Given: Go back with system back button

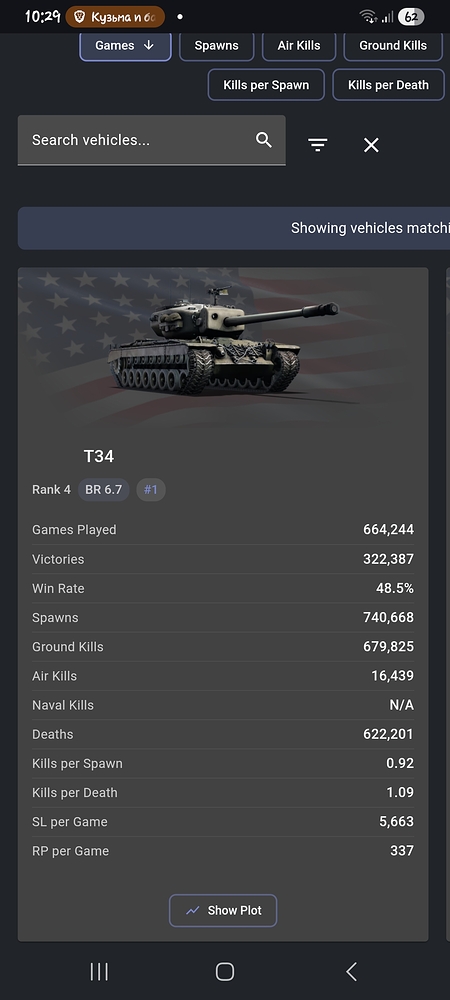Looking at the screenshot, I should click(x=351, y=971).
